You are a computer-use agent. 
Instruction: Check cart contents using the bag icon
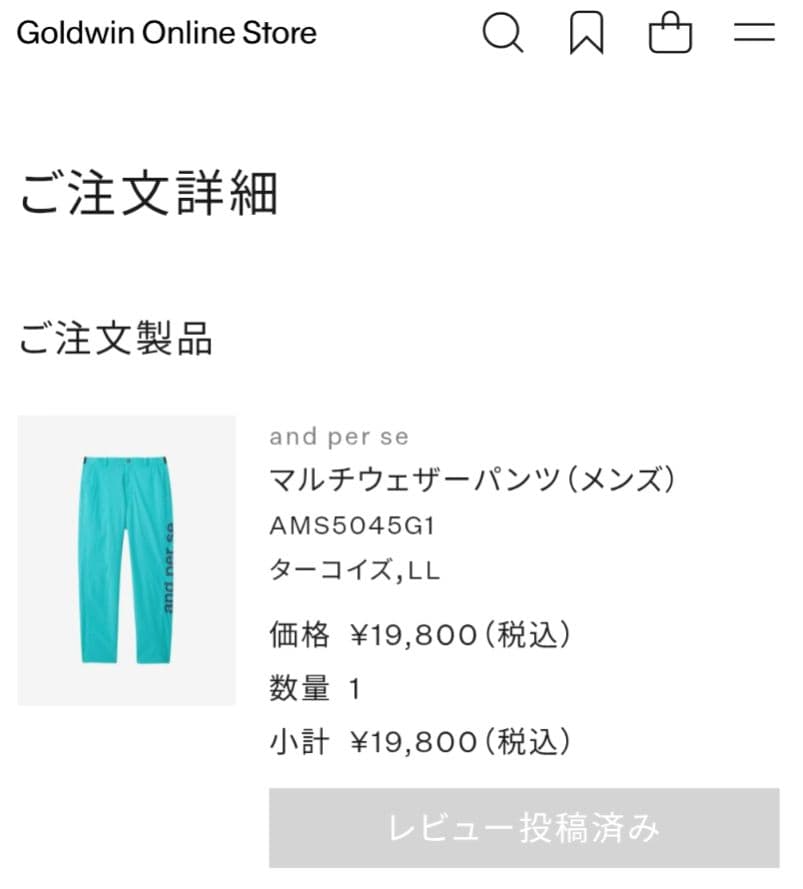[671, 32]
